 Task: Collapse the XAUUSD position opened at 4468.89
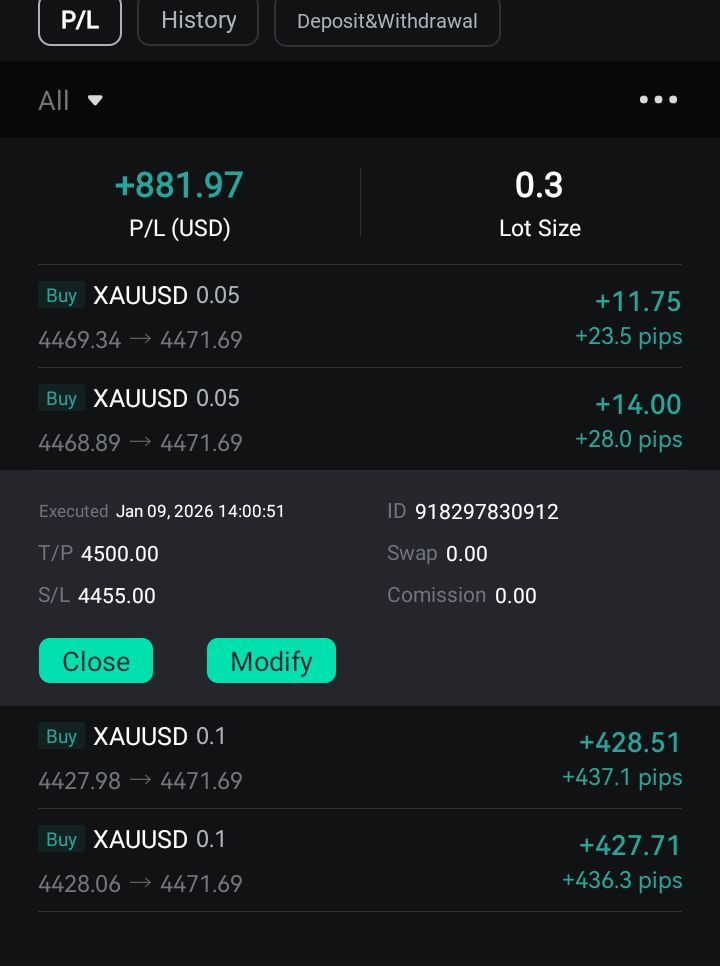(x=360, y=420)
